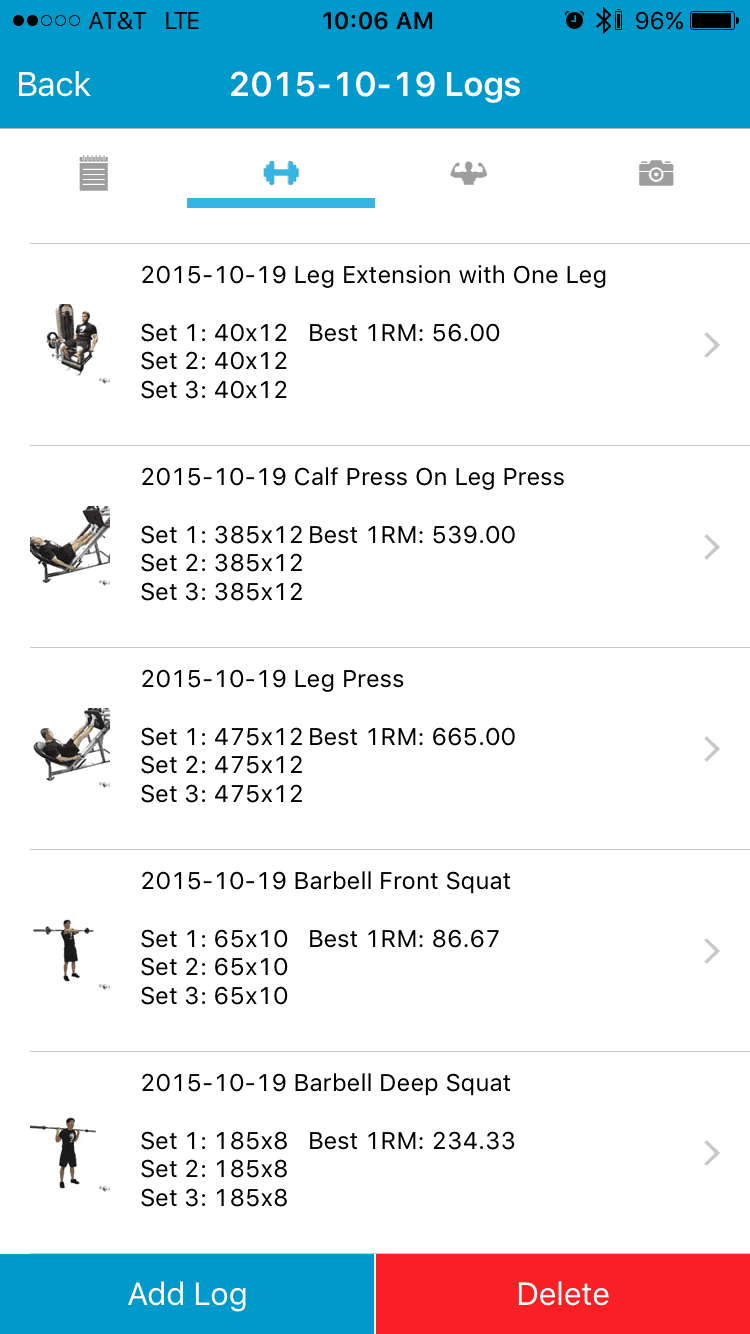Open Calf Press On Leg Press log
The height and width of the screenshot is (1334, 750).
(375, 547)
